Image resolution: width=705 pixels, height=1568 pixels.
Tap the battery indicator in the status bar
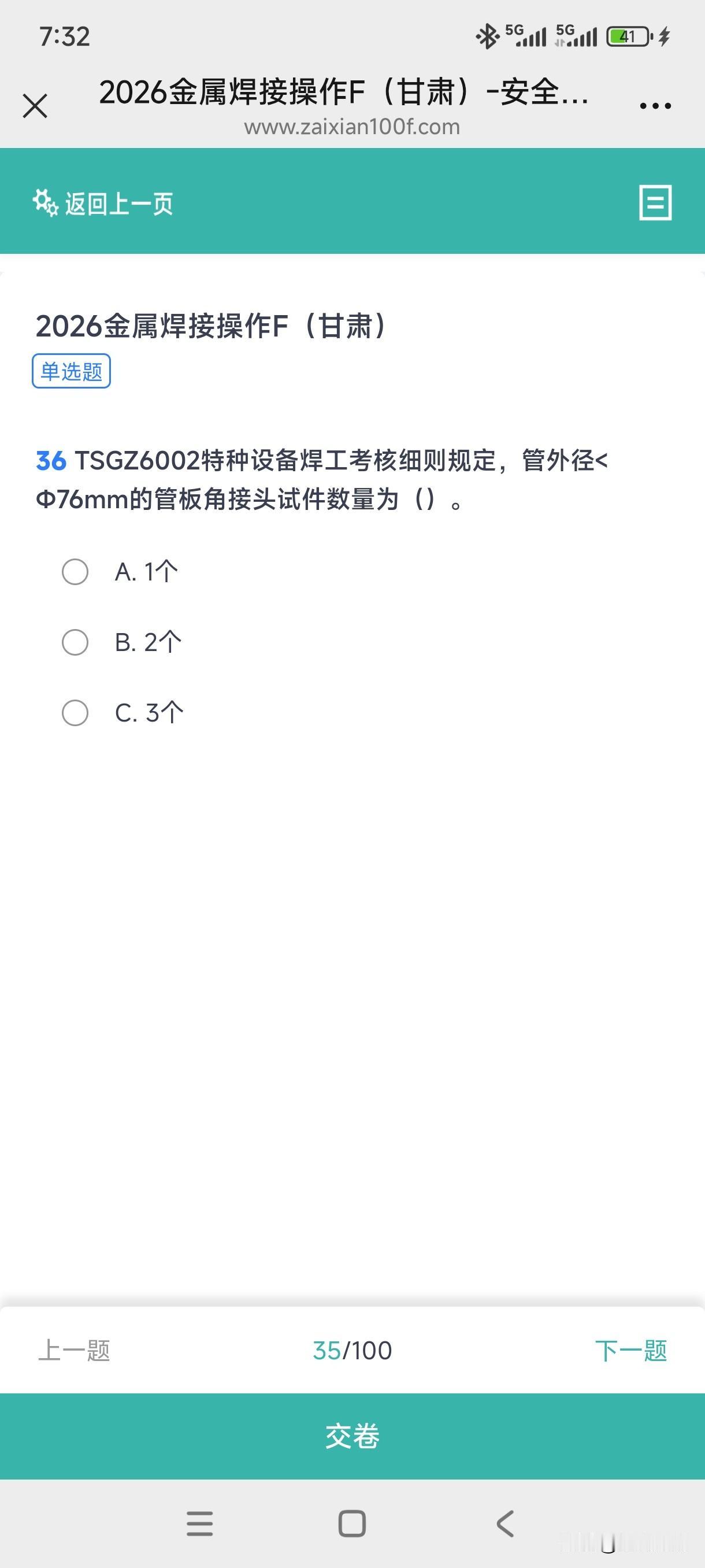[x=626, y=36]
